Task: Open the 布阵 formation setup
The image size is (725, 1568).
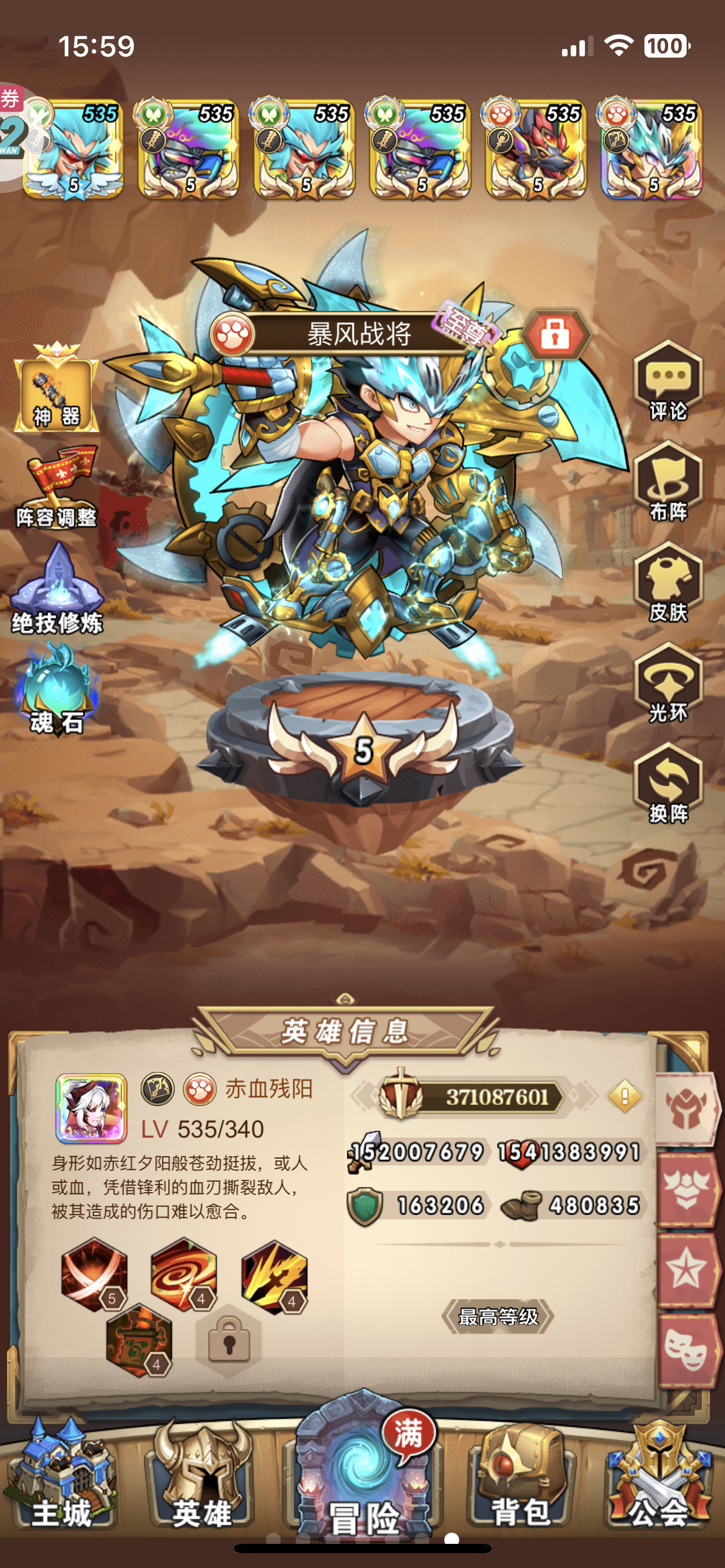Action: click(x=668, y=481)
